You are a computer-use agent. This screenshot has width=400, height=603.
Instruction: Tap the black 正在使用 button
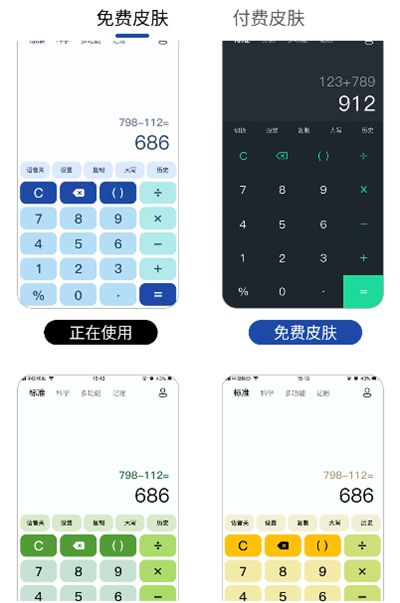click(101, 332)
